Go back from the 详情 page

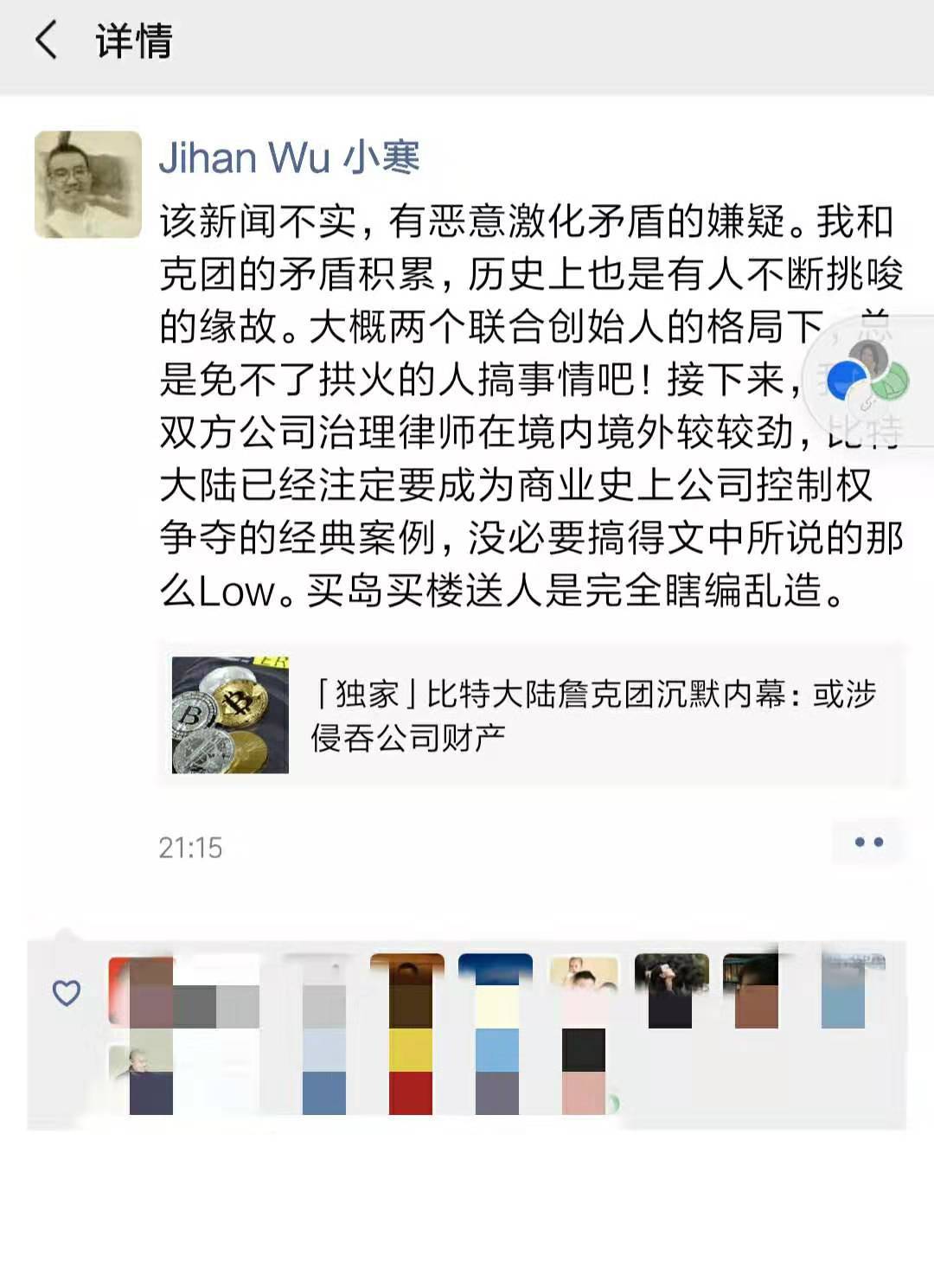tap(47, 41)
